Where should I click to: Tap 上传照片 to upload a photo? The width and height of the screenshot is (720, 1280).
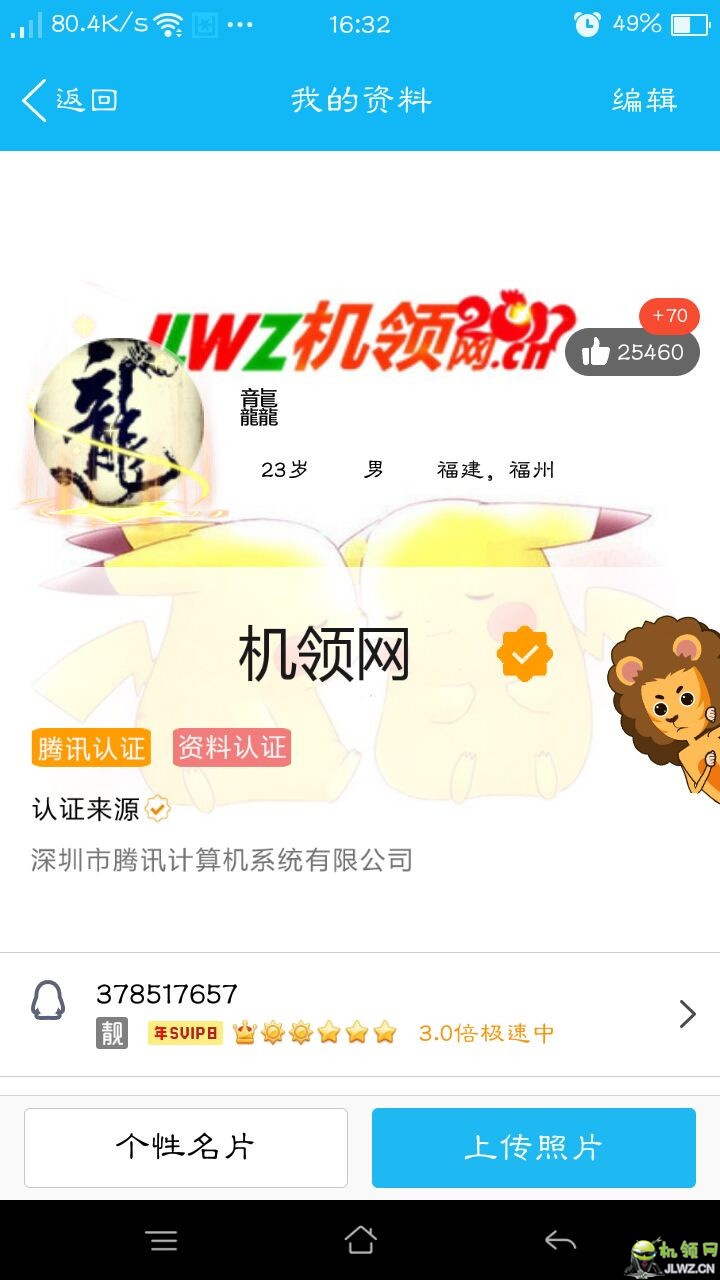click(533, 1147)
